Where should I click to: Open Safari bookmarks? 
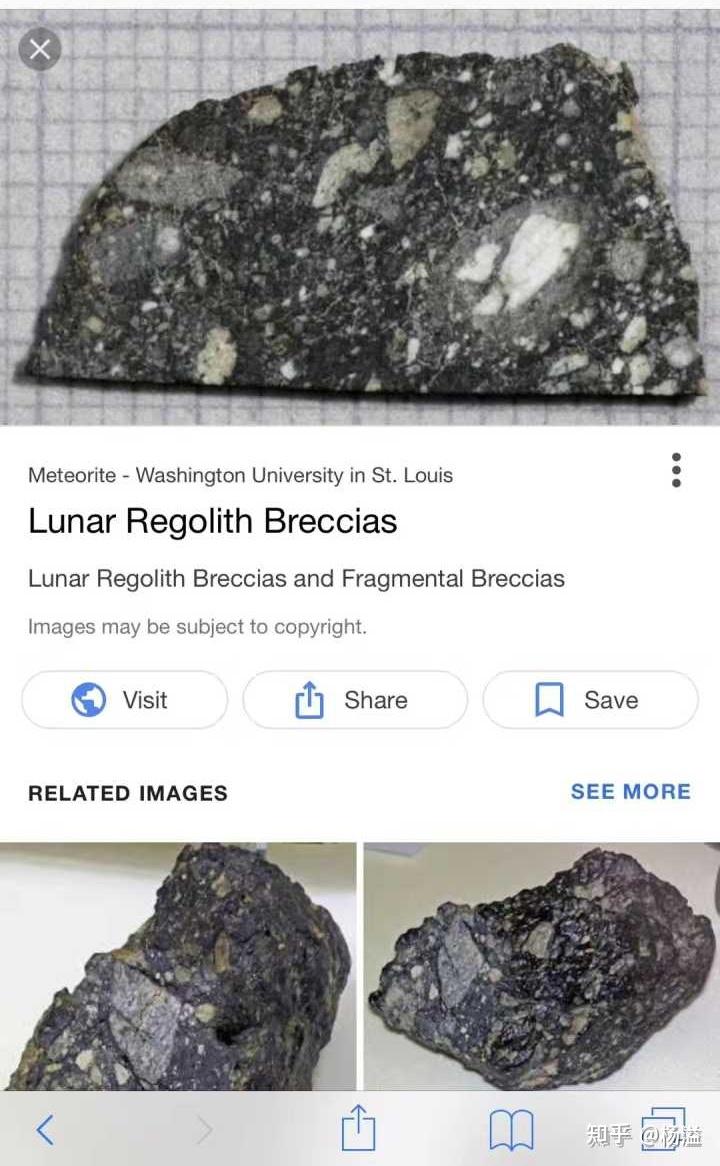click(511, 1130)
